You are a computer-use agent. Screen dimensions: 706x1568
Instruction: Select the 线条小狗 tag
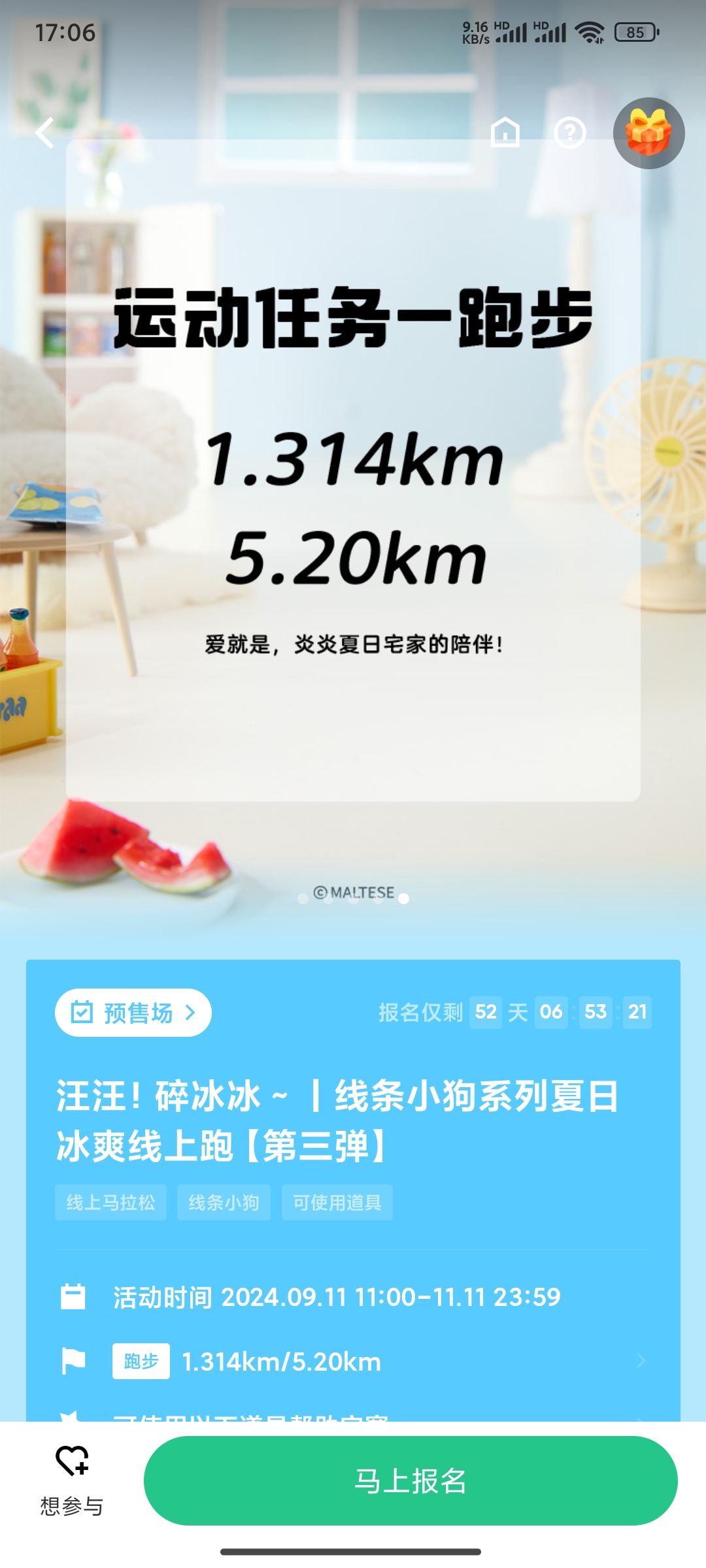tap(224, 1202)
